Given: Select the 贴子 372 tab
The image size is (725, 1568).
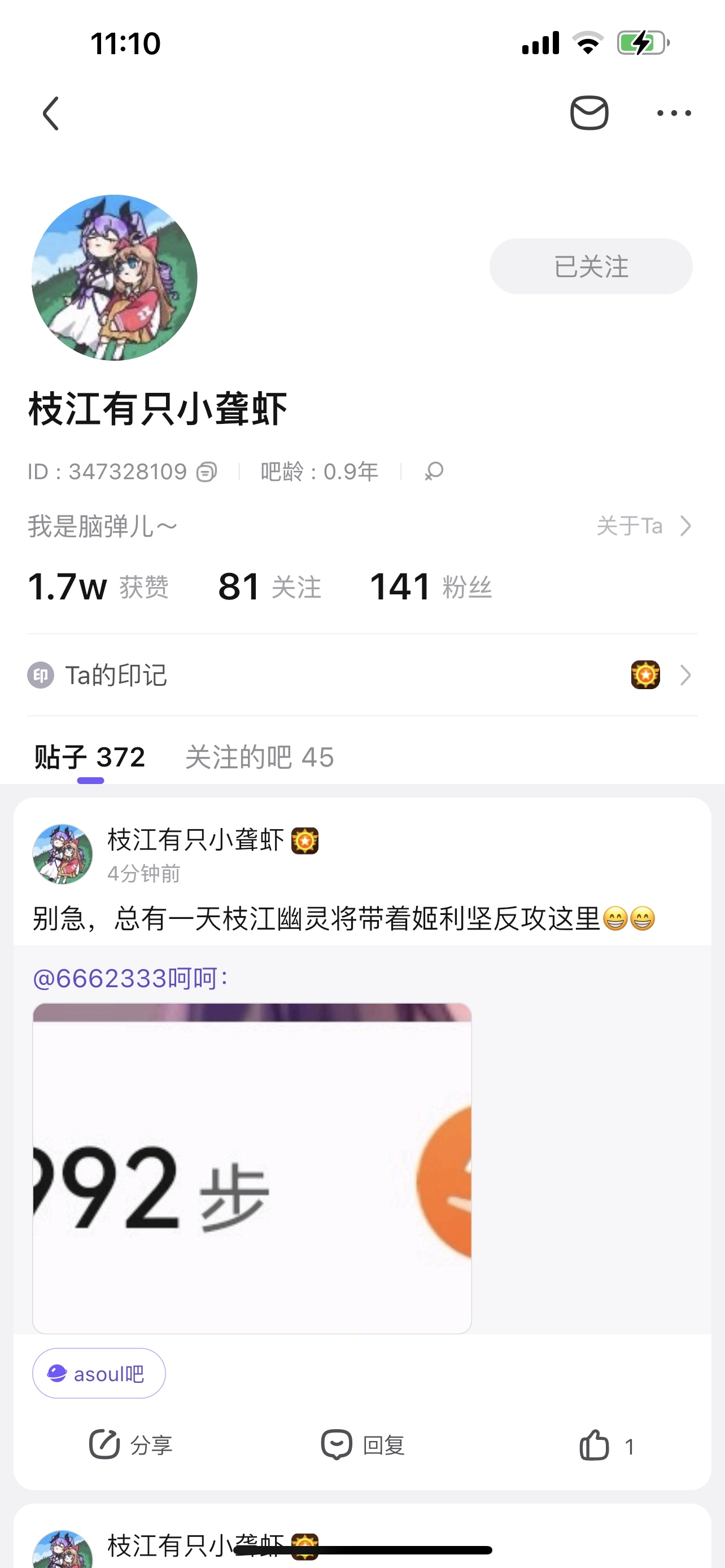Looking at the screenshot, I should [x=90, y=757].
